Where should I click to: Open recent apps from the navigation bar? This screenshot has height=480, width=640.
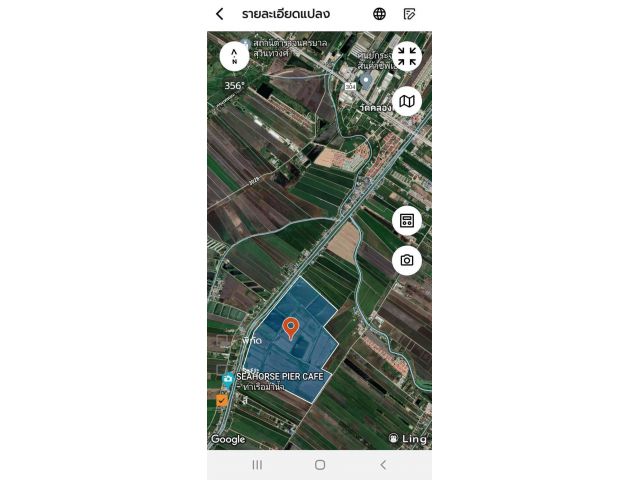tap(257, 465)
